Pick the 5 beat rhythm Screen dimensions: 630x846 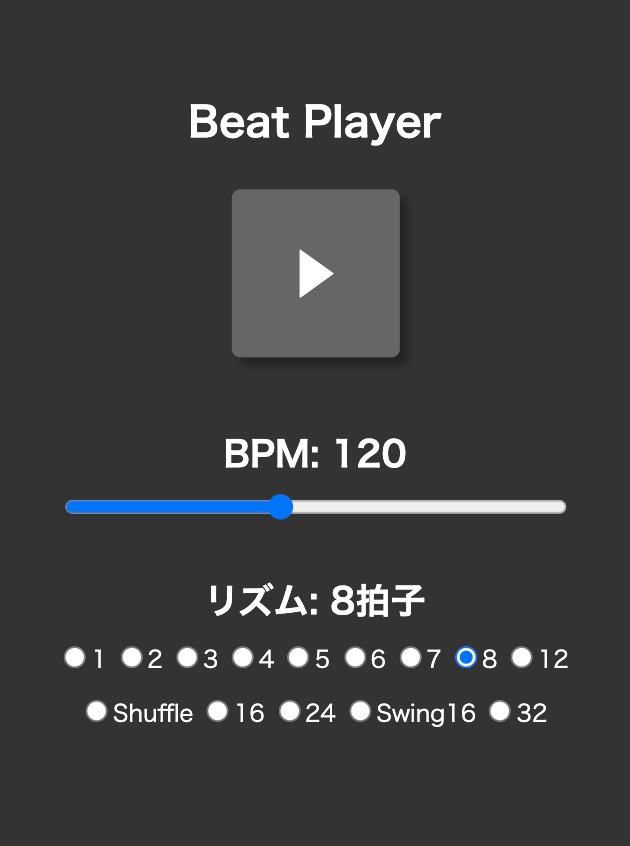tap(298, 658)
